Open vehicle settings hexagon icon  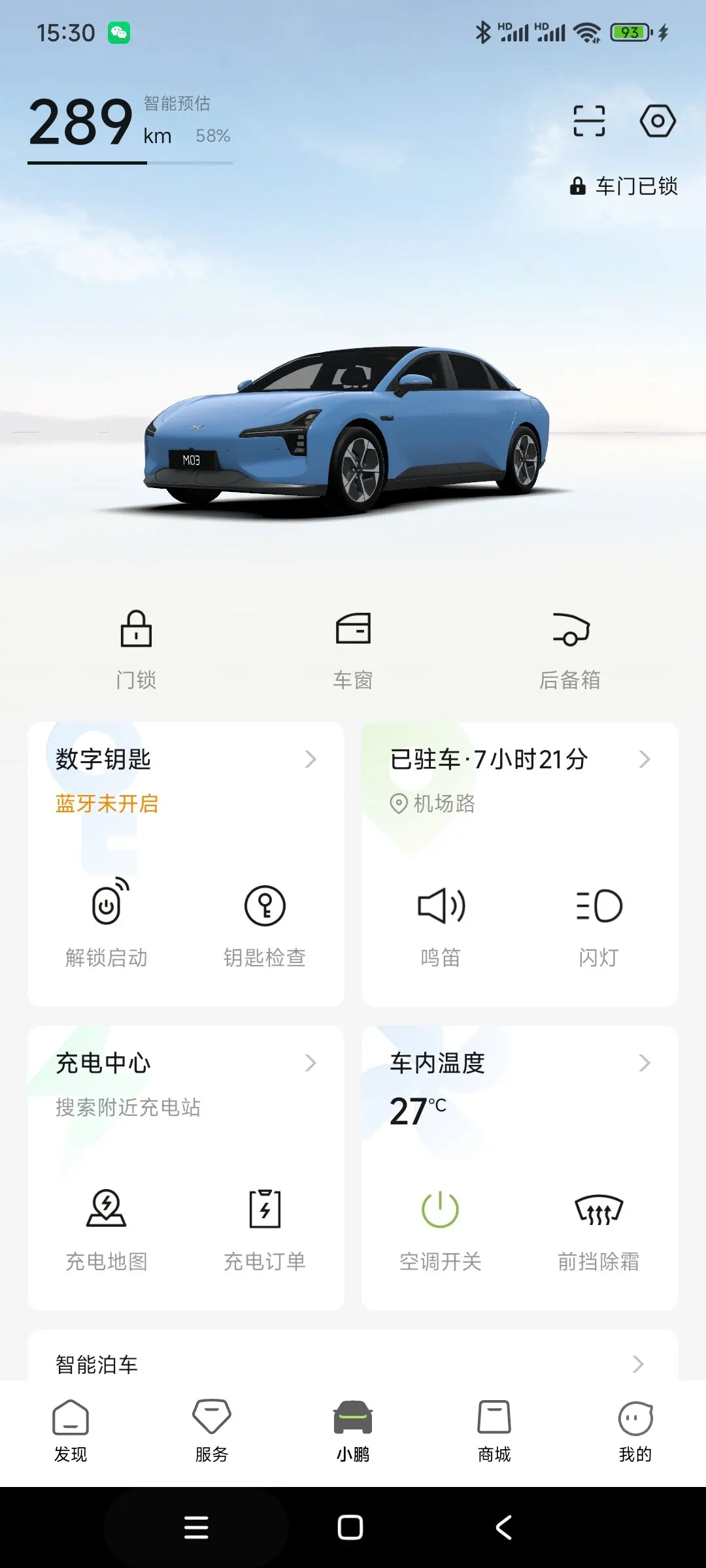tap(657, 121)
